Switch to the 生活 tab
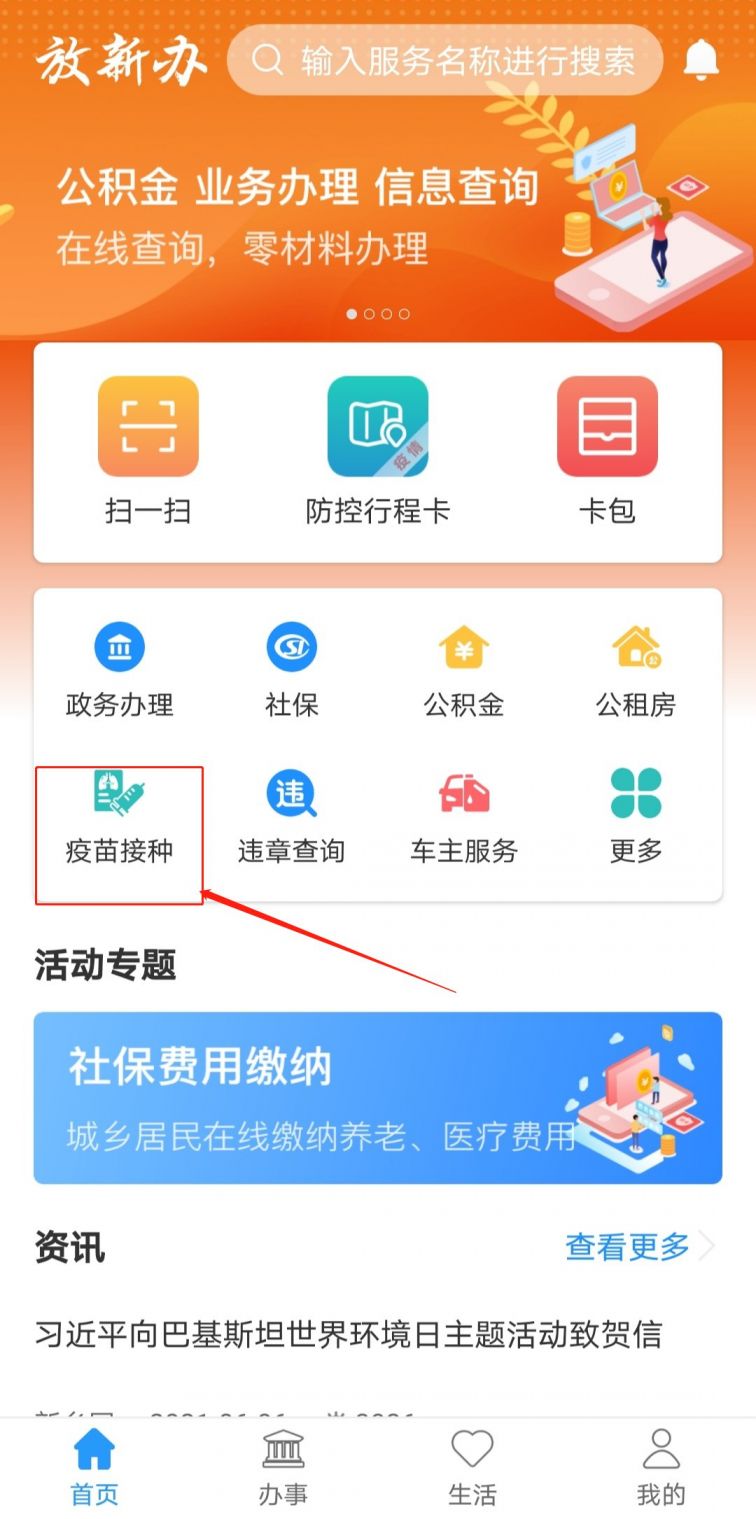The width and height of the screenshot is (756, 1519). pos(472,1467)
